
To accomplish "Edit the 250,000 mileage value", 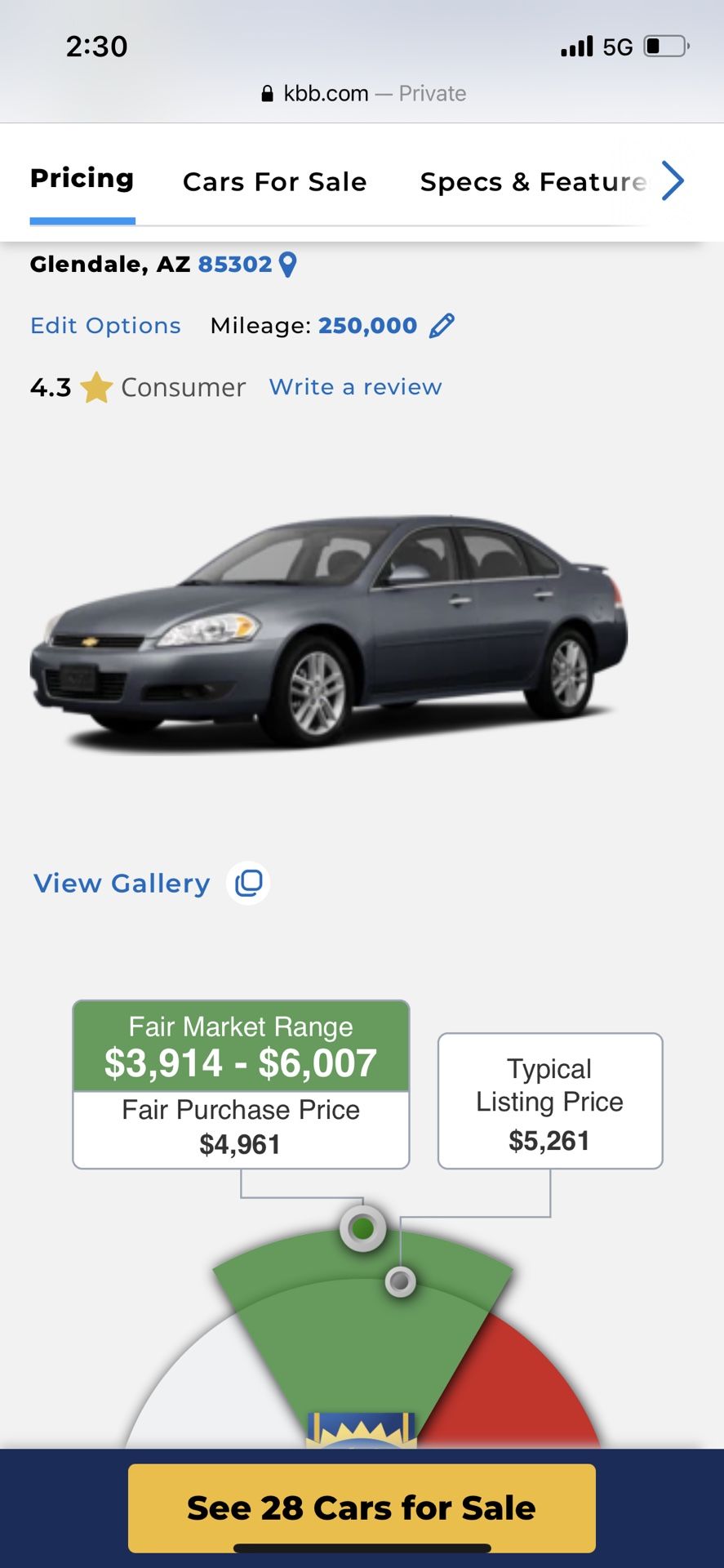I will pos(367,326).
